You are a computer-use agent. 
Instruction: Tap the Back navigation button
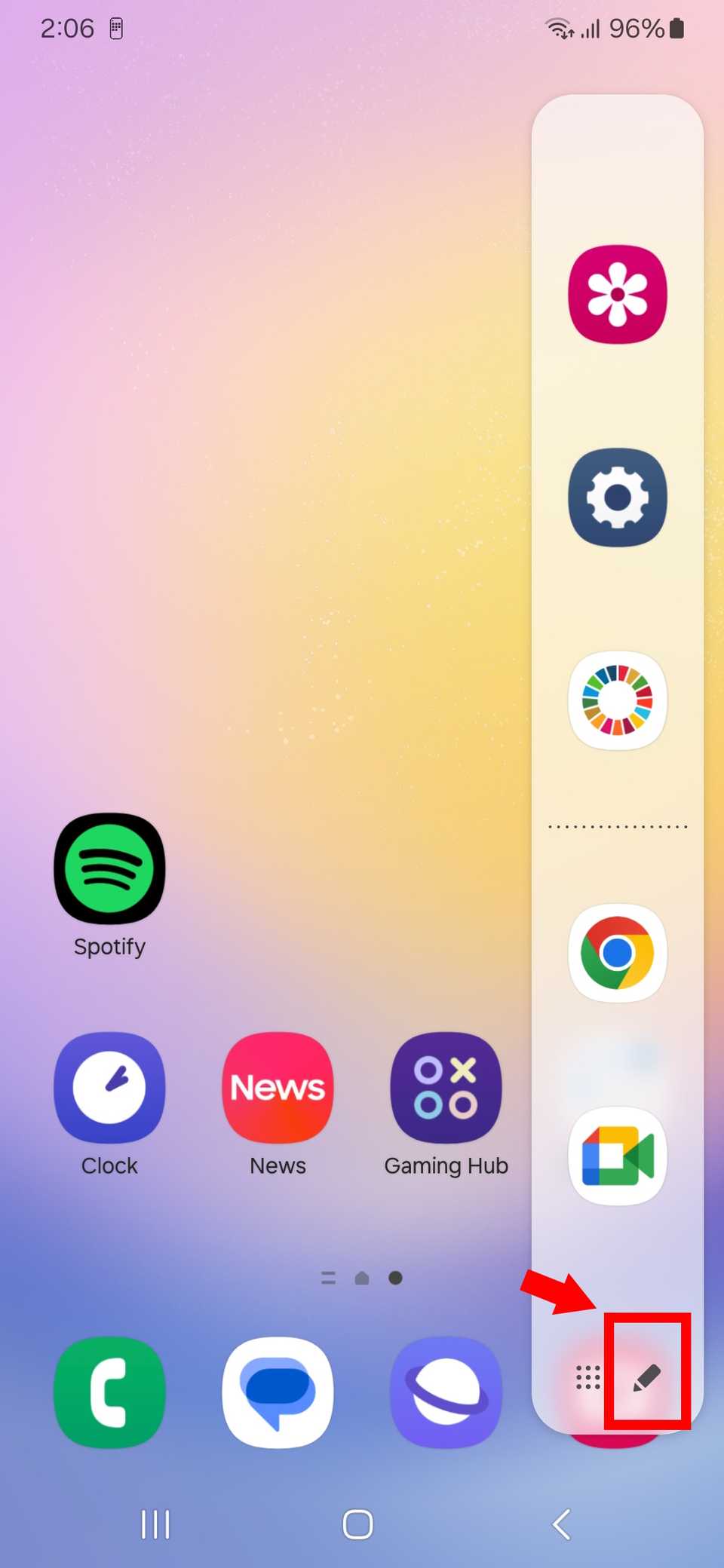click(x=561, y=1524)
